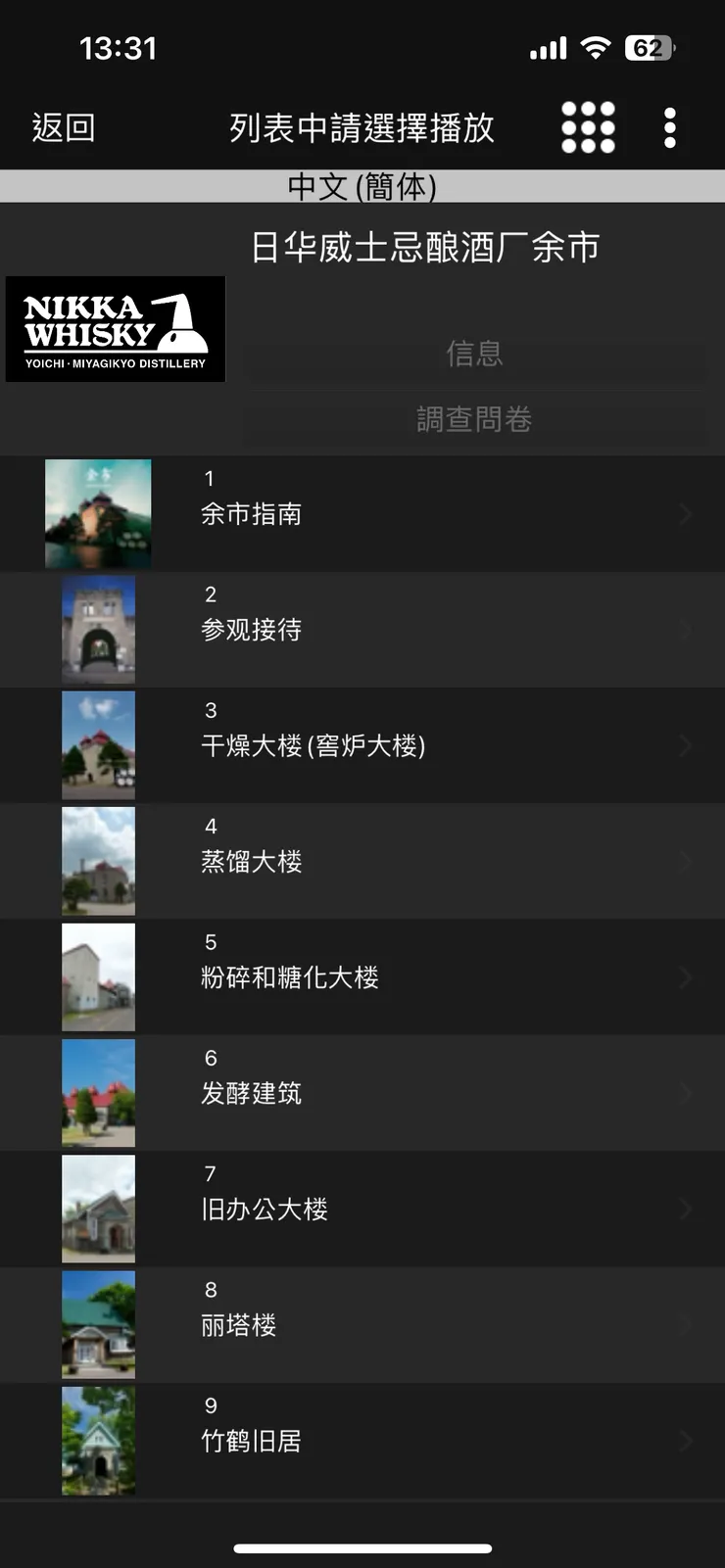Select the 蒸馏大楼 building thumbnail
The width and height of the screenshot is (725, 1568).
98,861
